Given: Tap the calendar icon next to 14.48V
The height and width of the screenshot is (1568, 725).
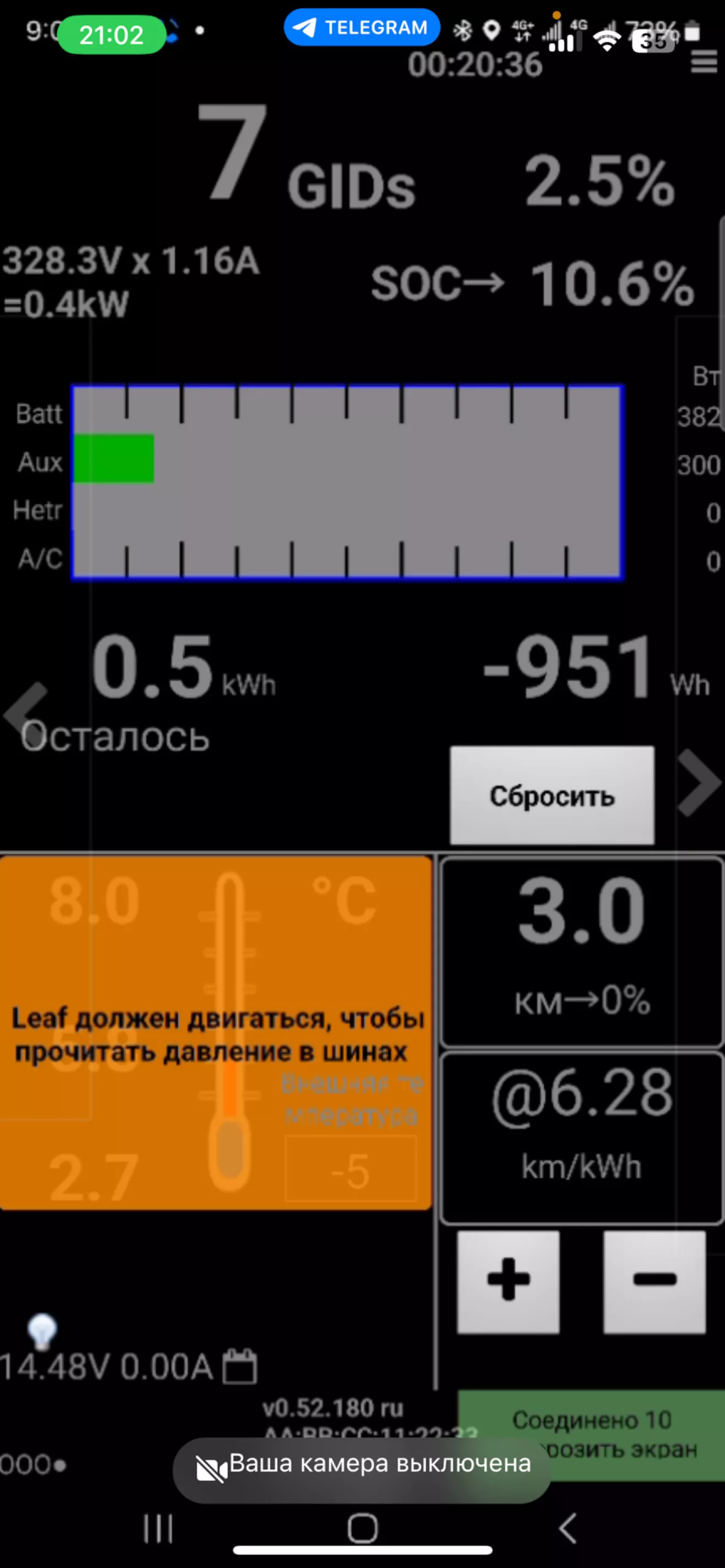Looking at the screenshot, I should (x=240, y=1367).
